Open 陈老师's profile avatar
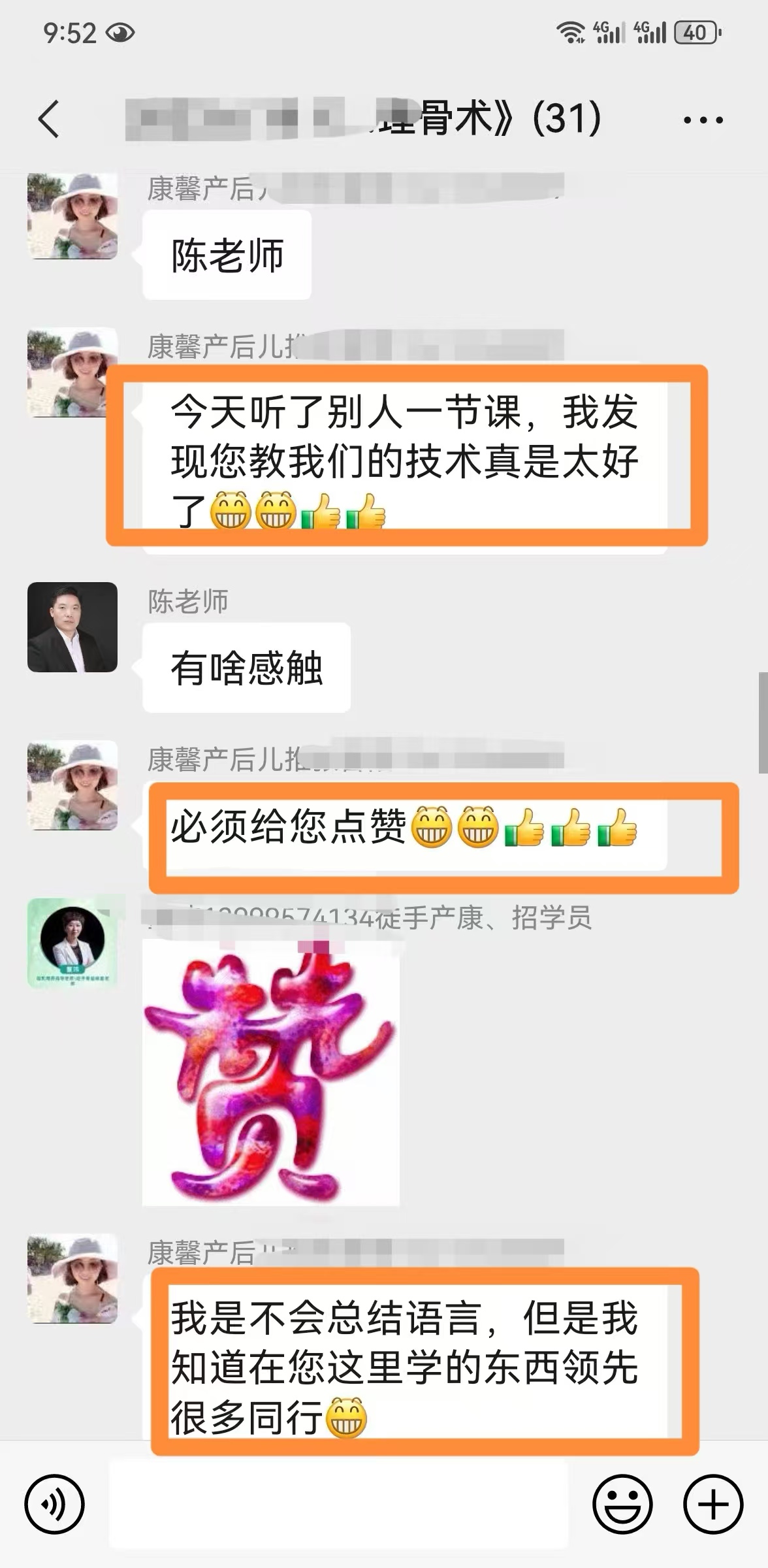 coord(72,627)
